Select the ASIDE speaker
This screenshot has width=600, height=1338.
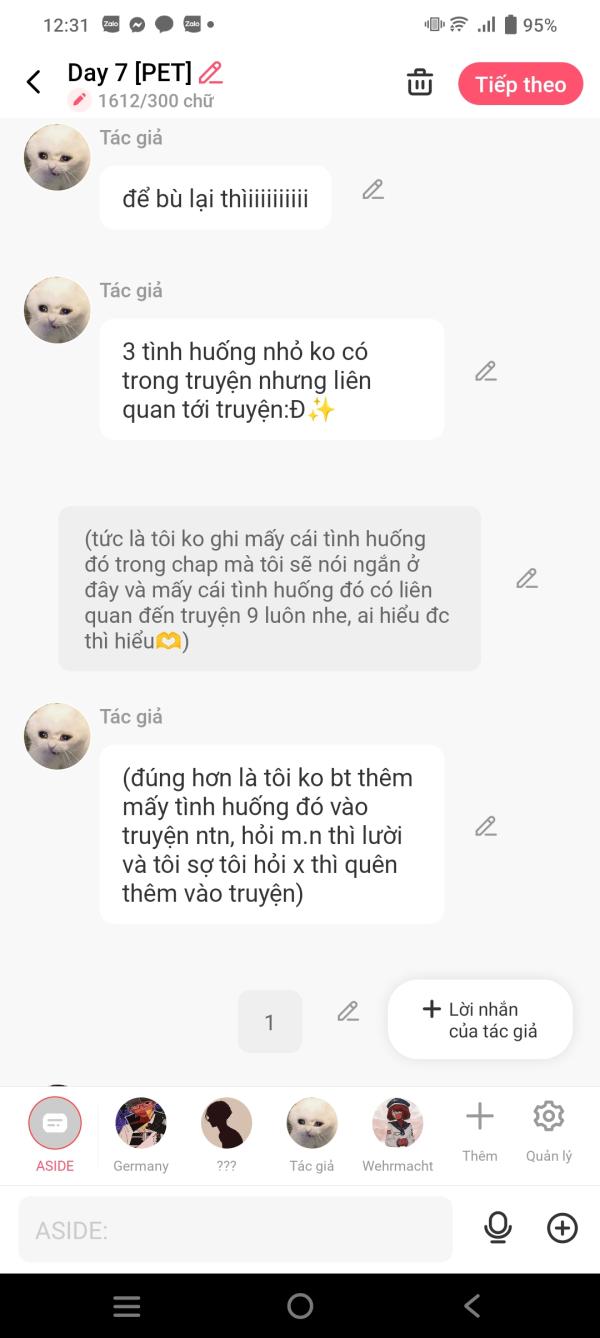55,1135
